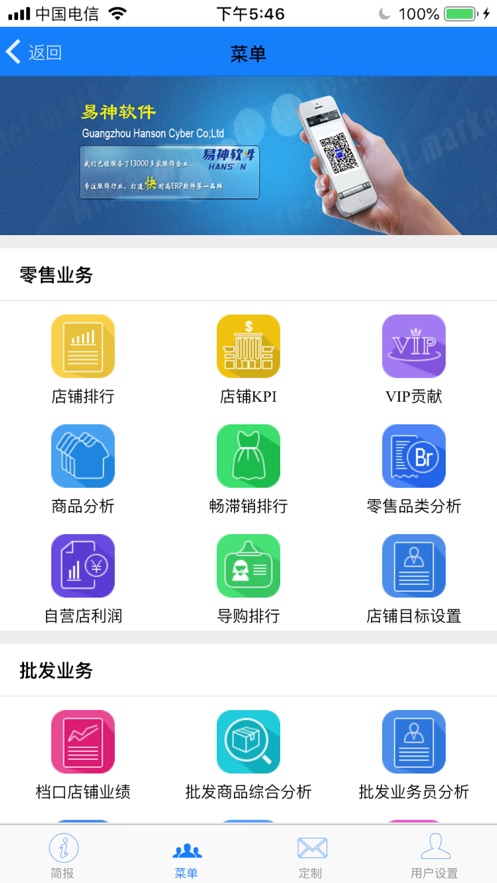The height and width of the screenshot is (883, 497).
Task: Switch to the 定制 tab
Action: (x=311, y=855)
